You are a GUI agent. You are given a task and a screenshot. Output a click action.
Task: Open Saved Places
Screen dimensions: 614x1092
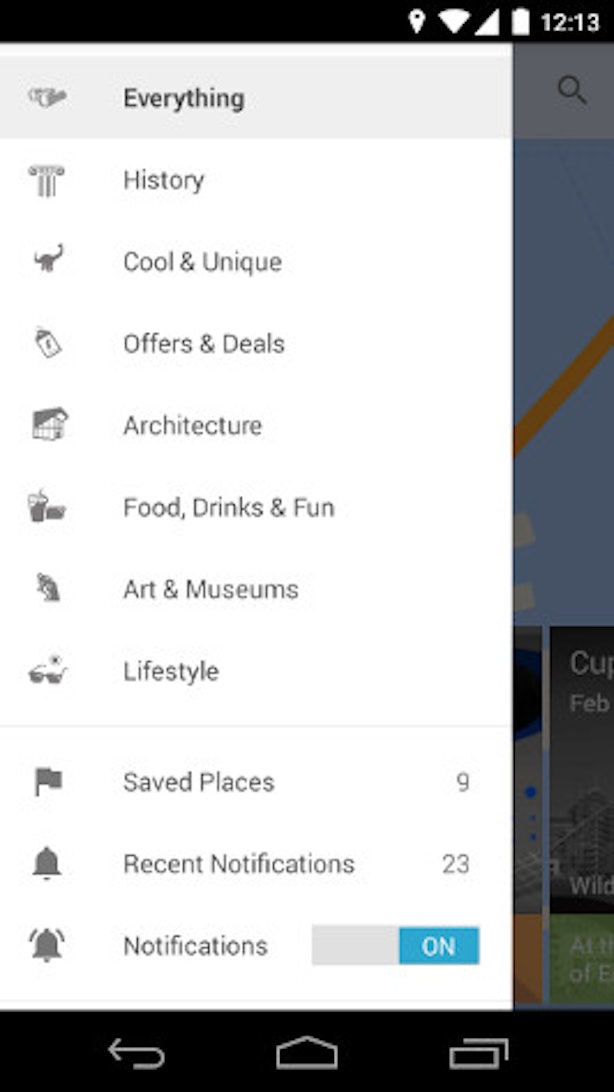pyautogui.click(x=256, y=782)
